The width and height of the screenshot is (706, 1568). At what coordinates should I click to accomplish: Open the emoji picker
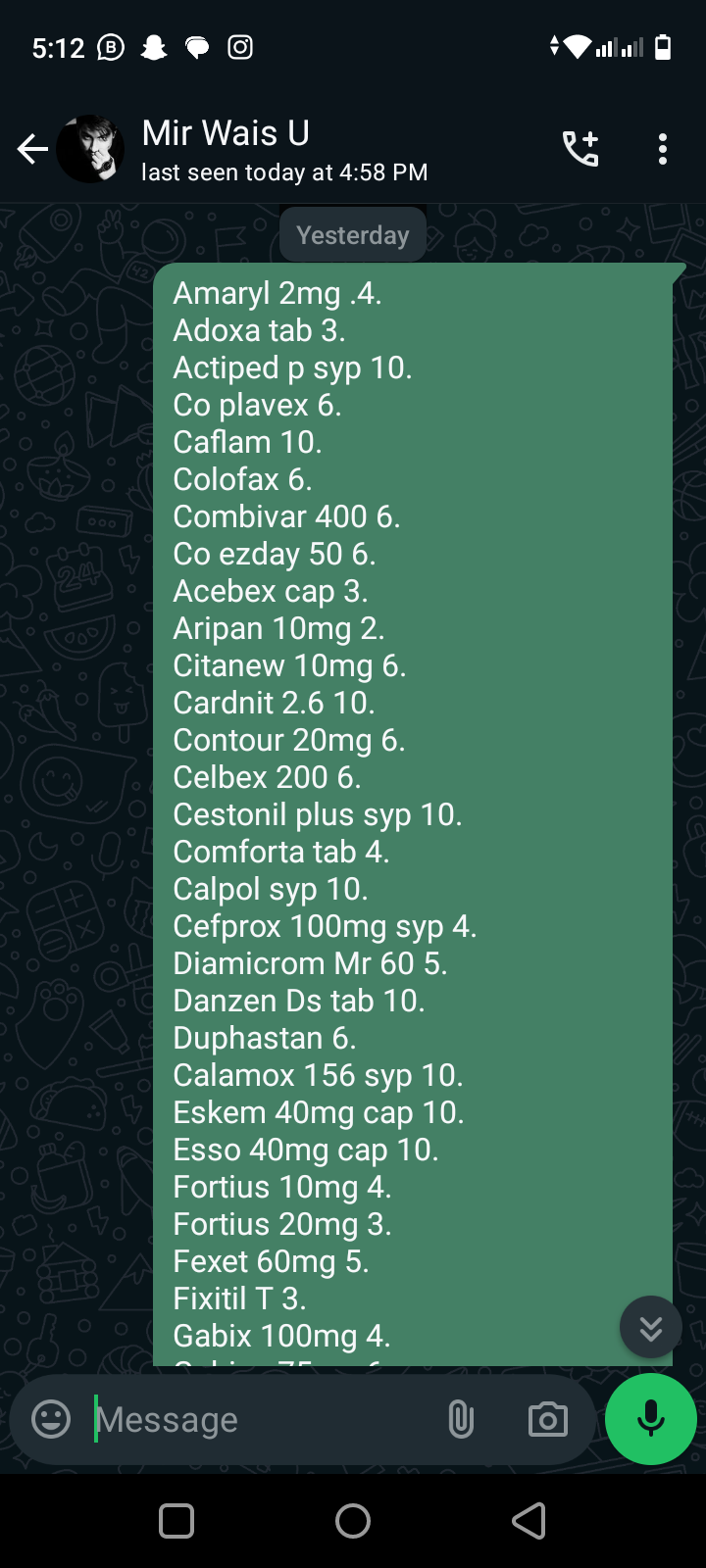tap(51, 1419)
